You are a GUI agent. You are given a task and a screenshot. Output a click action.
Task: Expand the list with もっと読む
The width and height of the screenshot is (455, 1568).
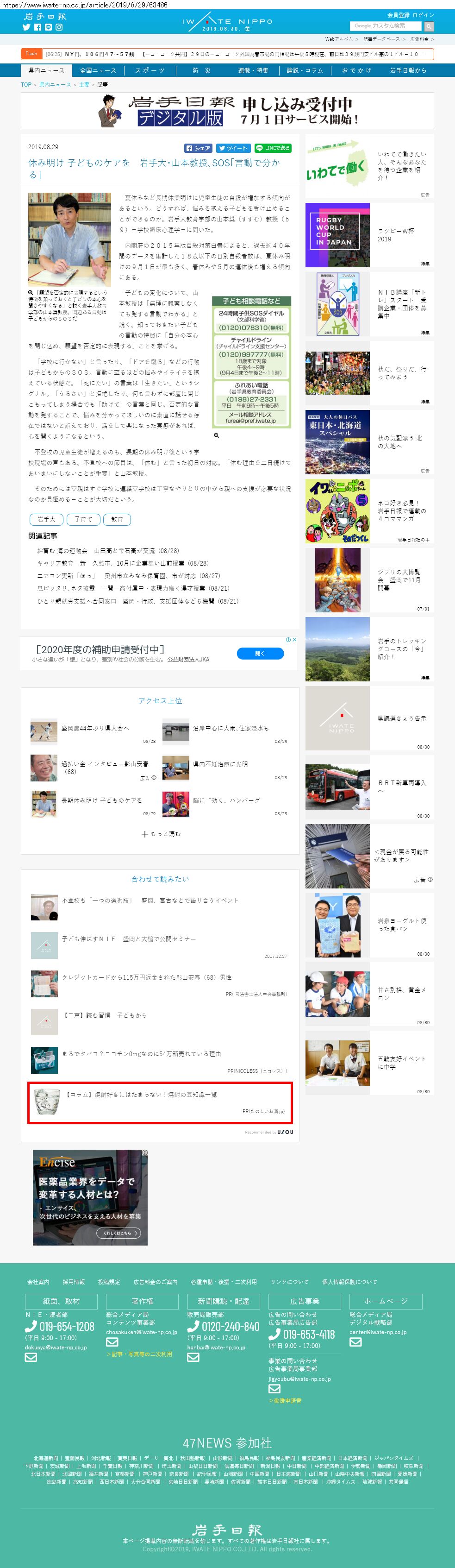(x=161, y=834)
